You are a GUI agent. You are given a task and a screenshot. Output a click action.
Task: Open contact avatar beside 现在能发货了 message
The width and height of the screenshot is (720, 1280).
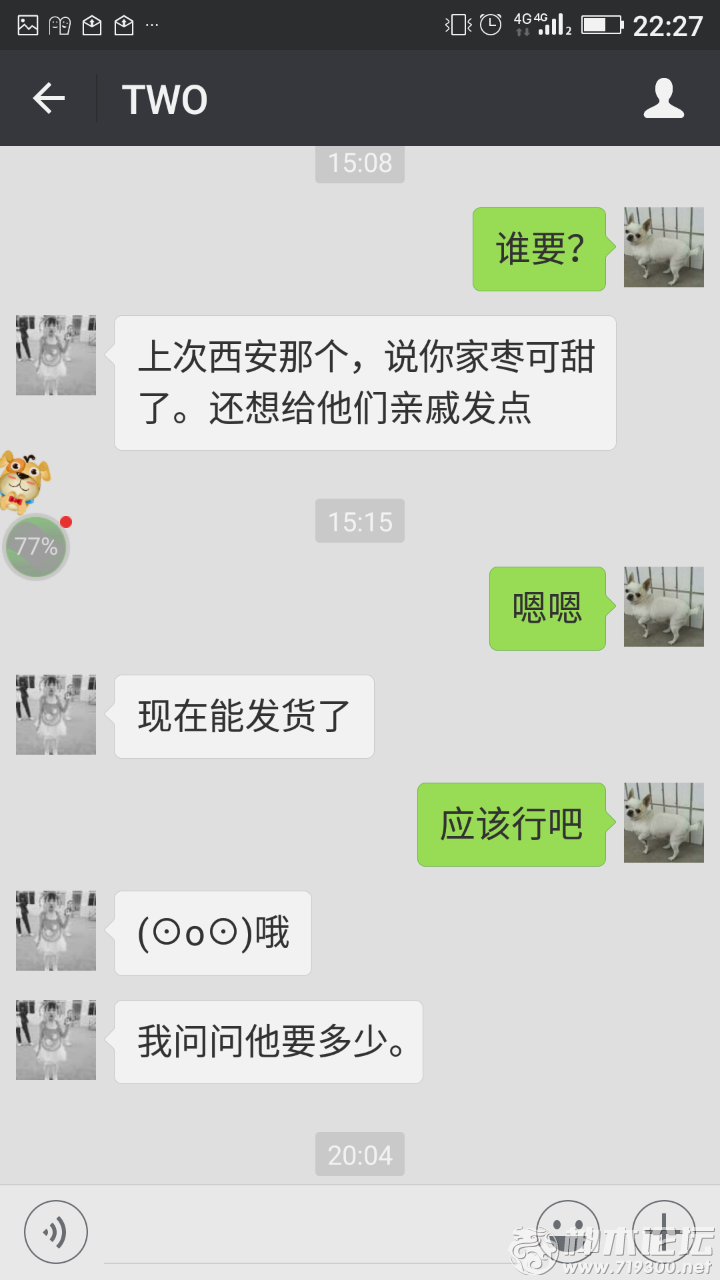[x=56, y=714]
